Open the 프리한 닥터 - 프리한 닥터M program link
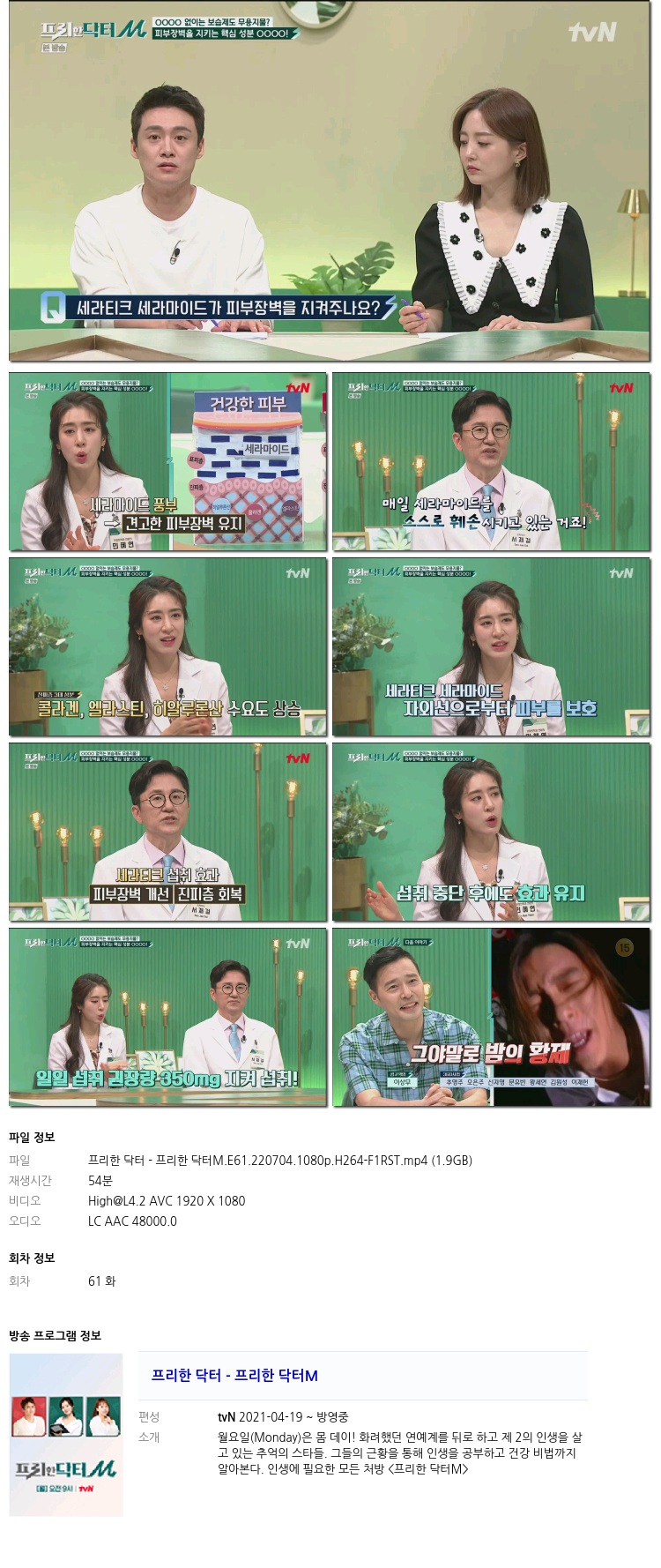 pyautogui.click(x=234, y=1375)
